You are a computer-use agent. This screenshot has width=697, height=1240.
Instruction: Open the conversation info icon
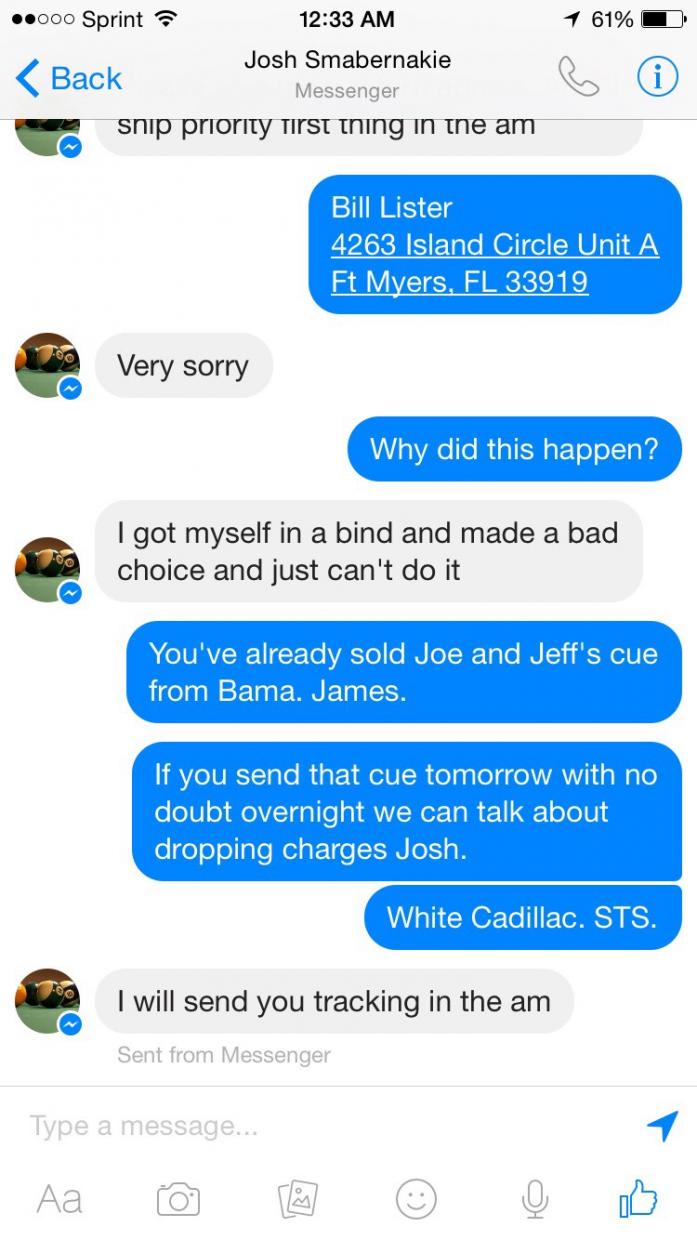point(657,77)
